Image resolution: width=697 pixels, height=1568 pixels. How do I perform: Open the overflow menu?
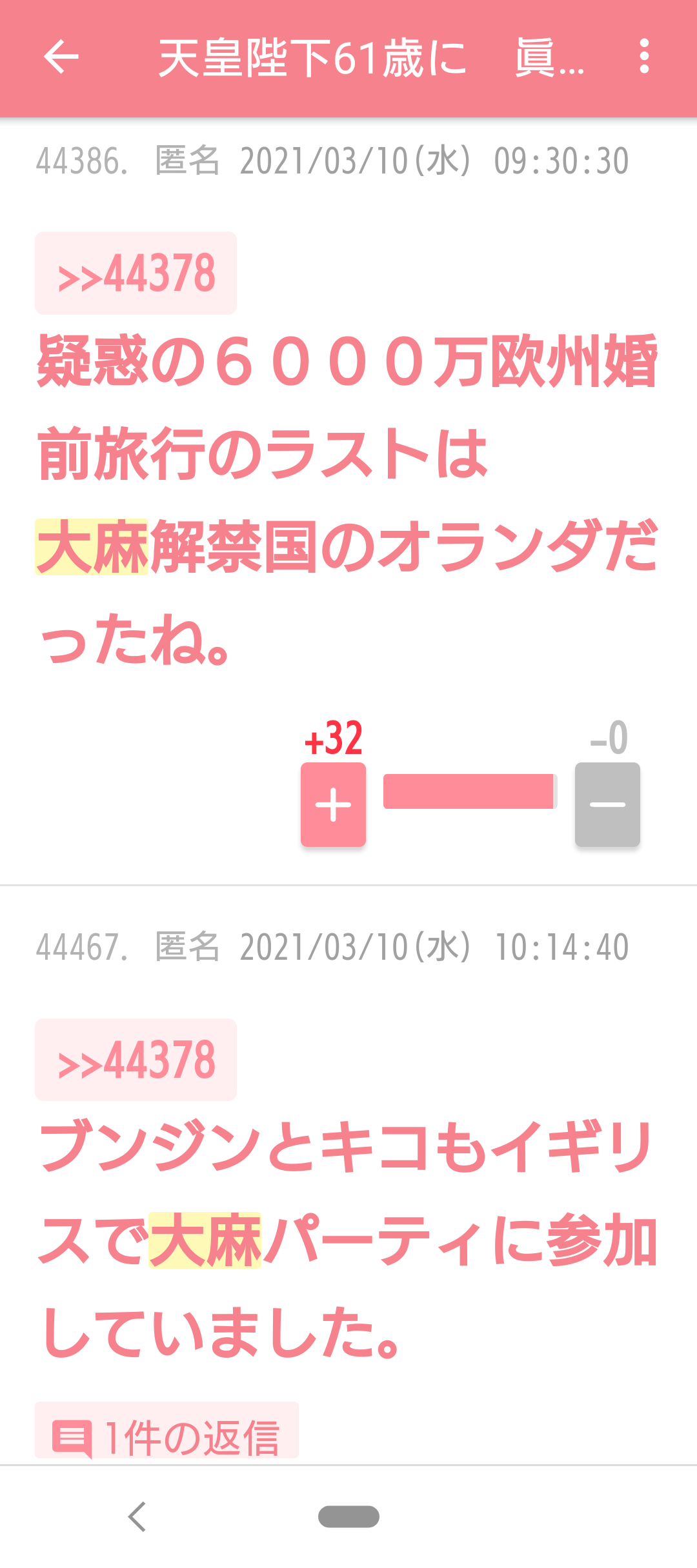tap(643, 57)
